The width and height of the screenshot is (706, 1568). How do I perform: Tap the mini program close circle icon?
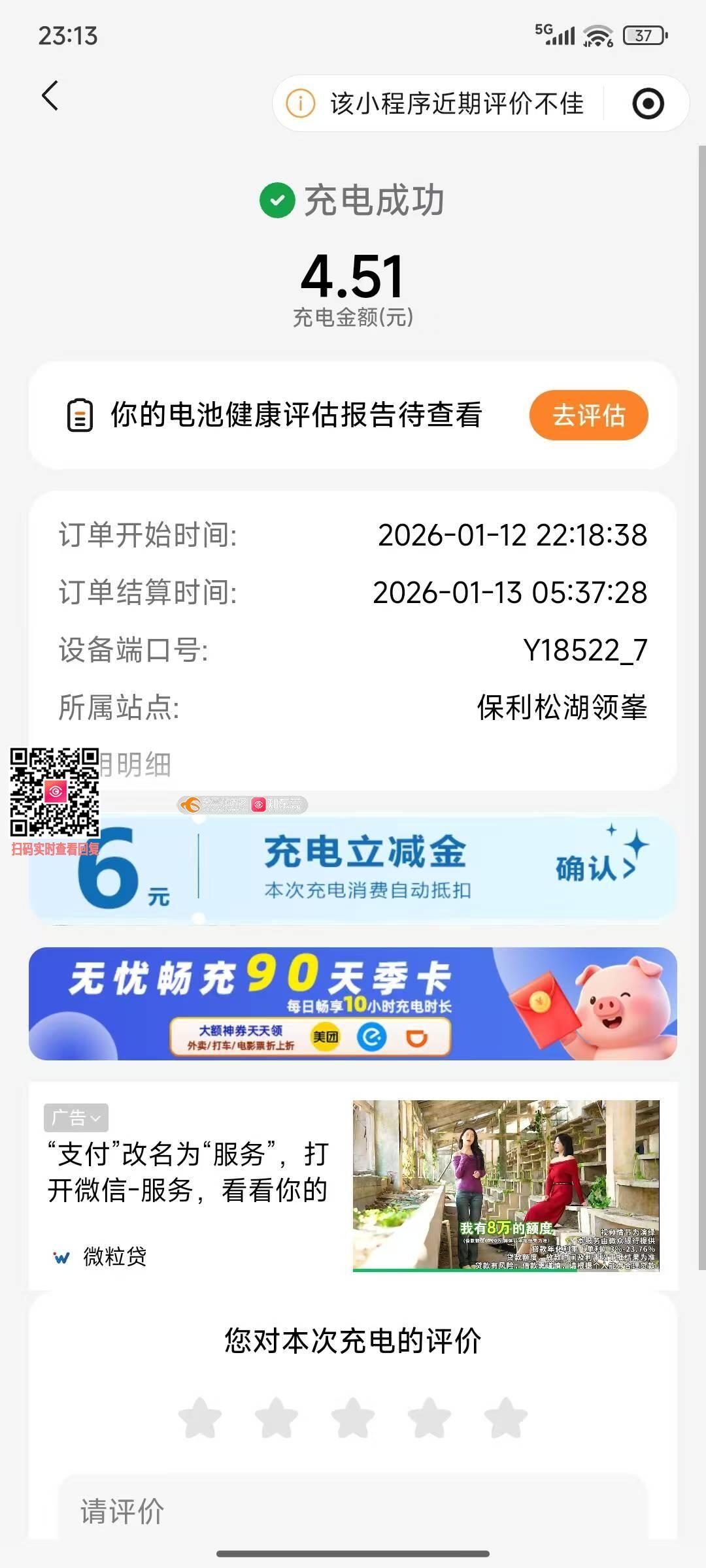coord(648,104)
